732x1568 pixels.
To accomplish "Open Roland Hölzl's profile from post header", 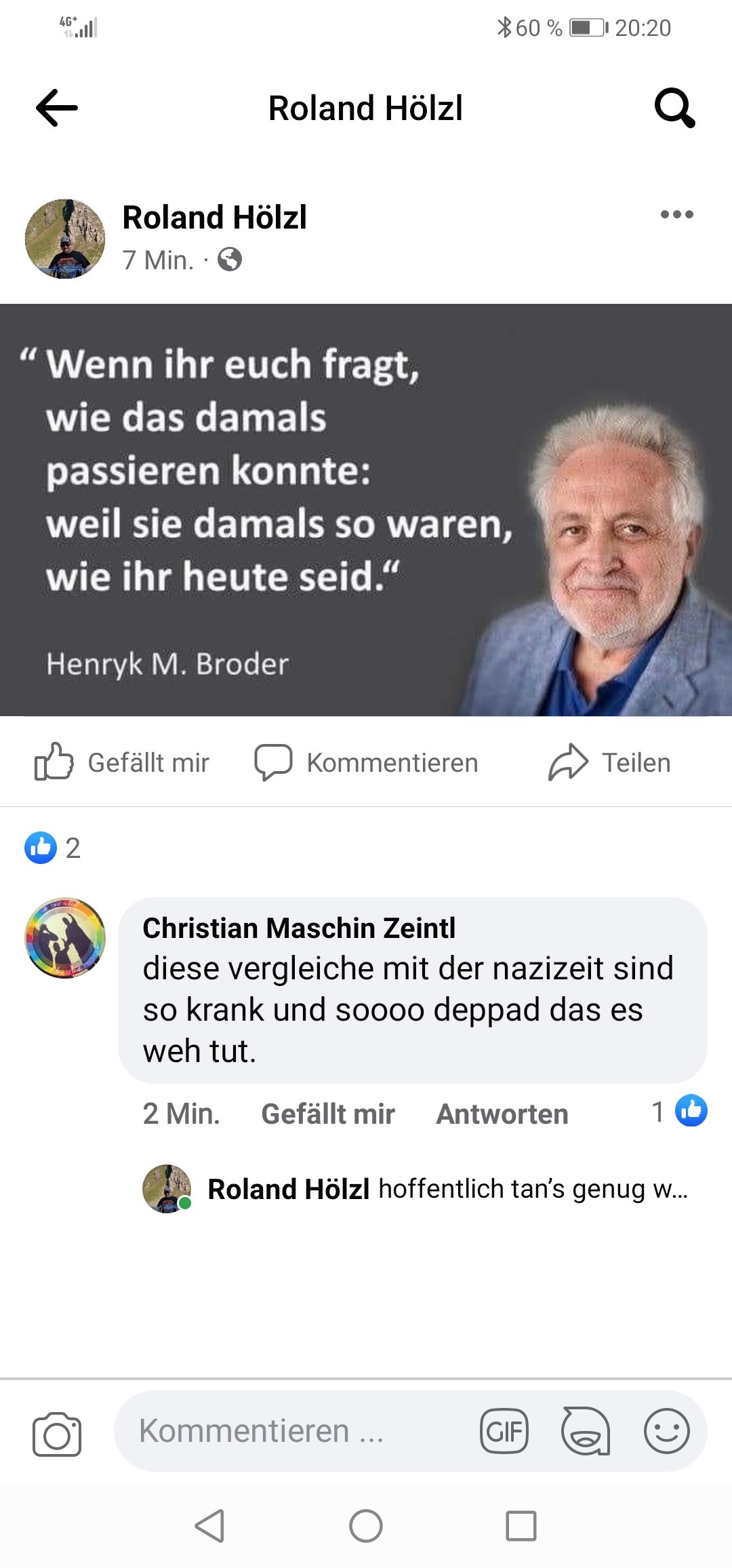I will pyautogui.click(x=214, y=218).
